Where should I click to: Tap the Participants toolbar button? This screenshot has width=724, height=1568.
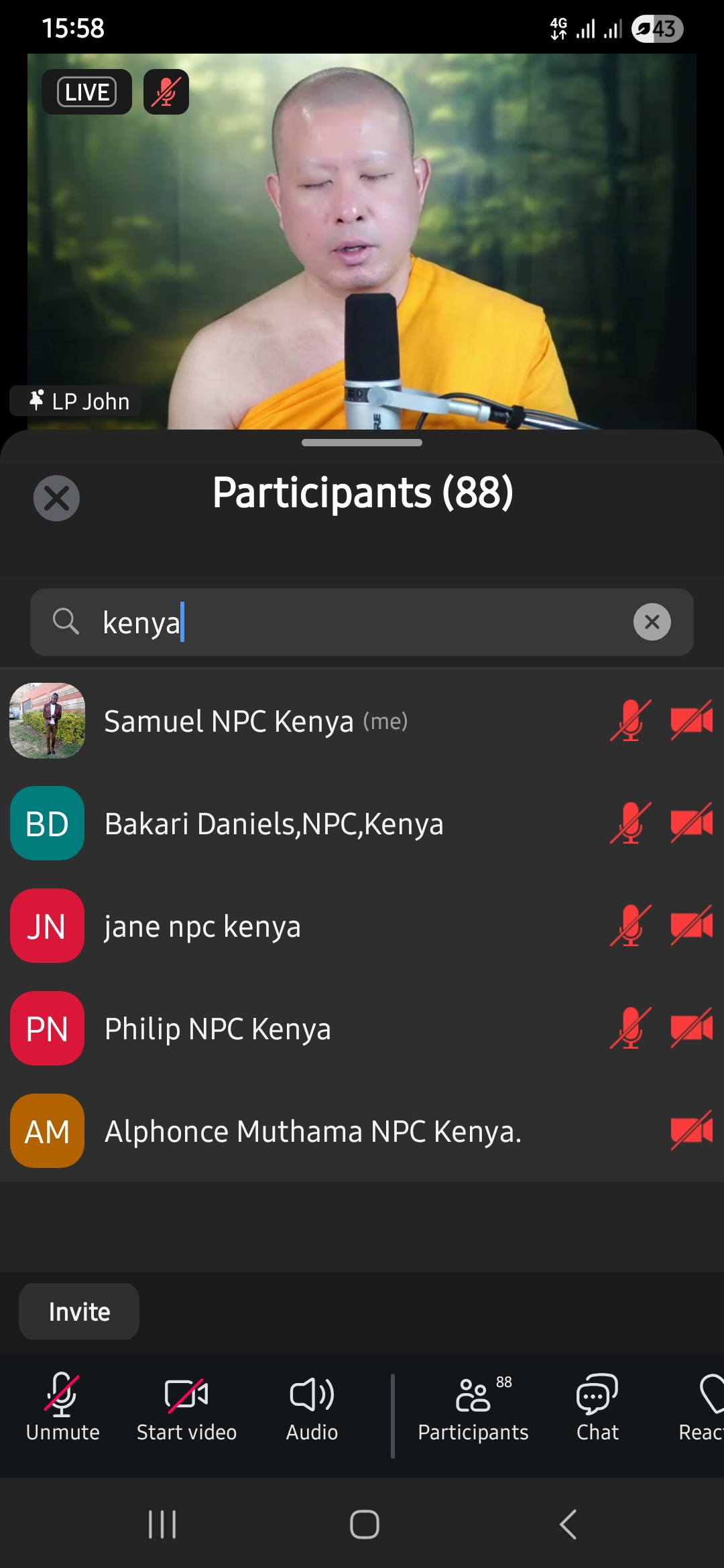click(473, 1407)
